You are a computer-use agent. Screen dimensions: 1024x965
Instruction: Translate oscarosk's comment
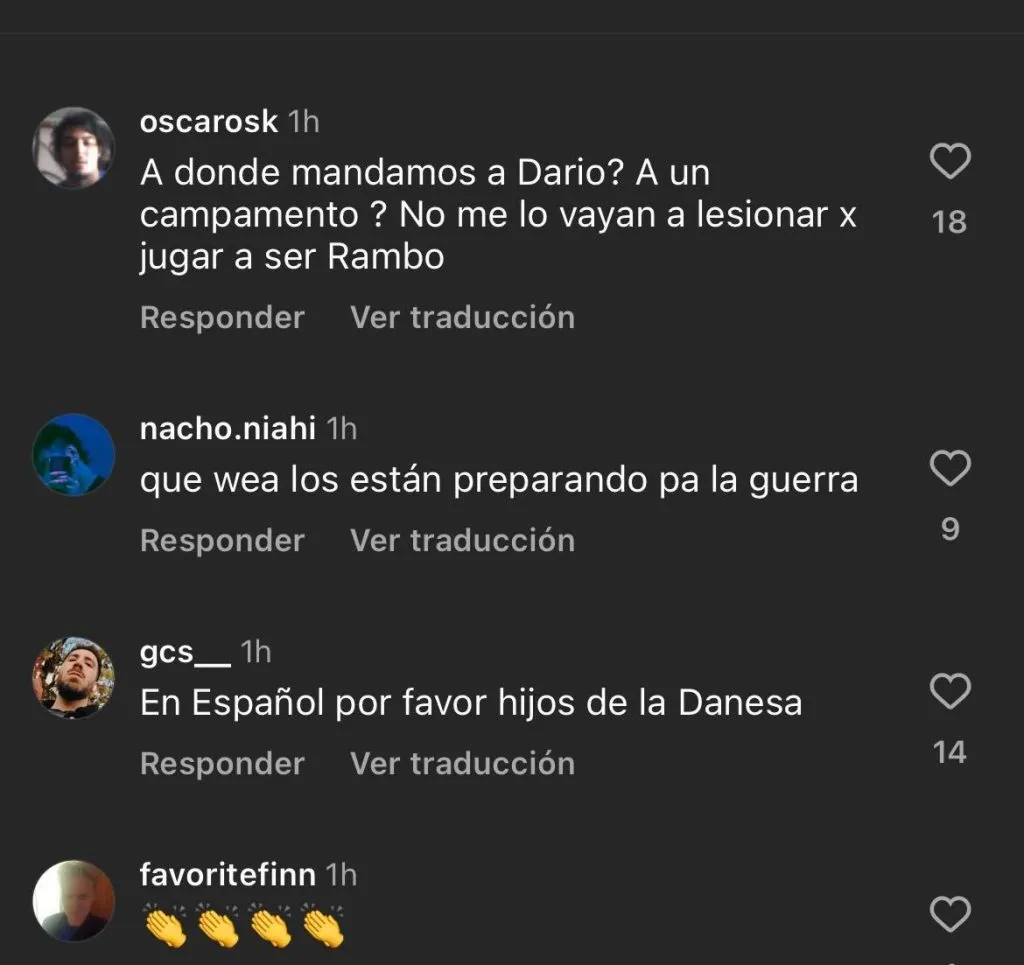click(x=462, y=318)
